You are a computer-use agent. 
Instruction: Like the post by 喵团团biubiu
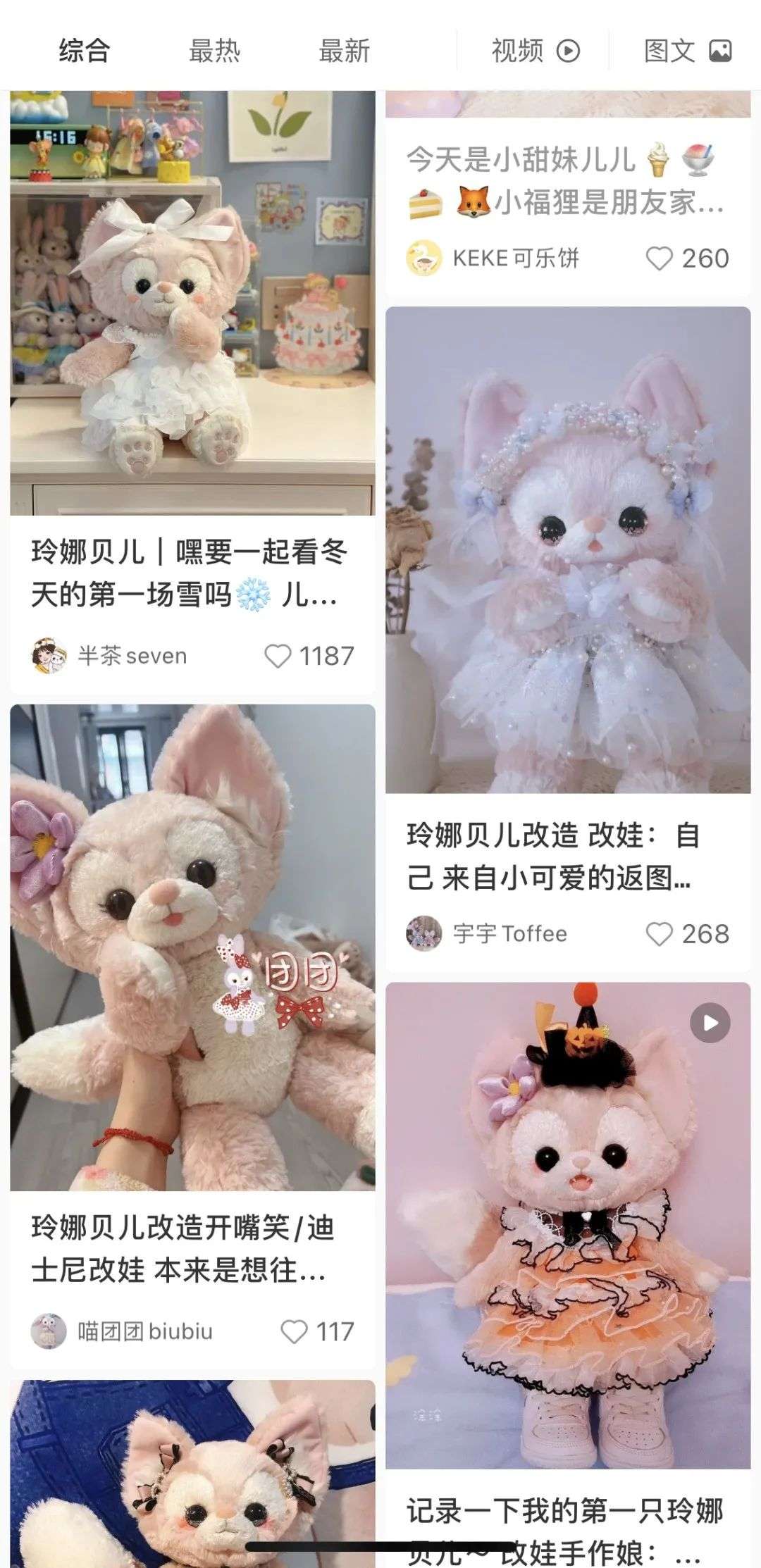[x=294, y=1331]
